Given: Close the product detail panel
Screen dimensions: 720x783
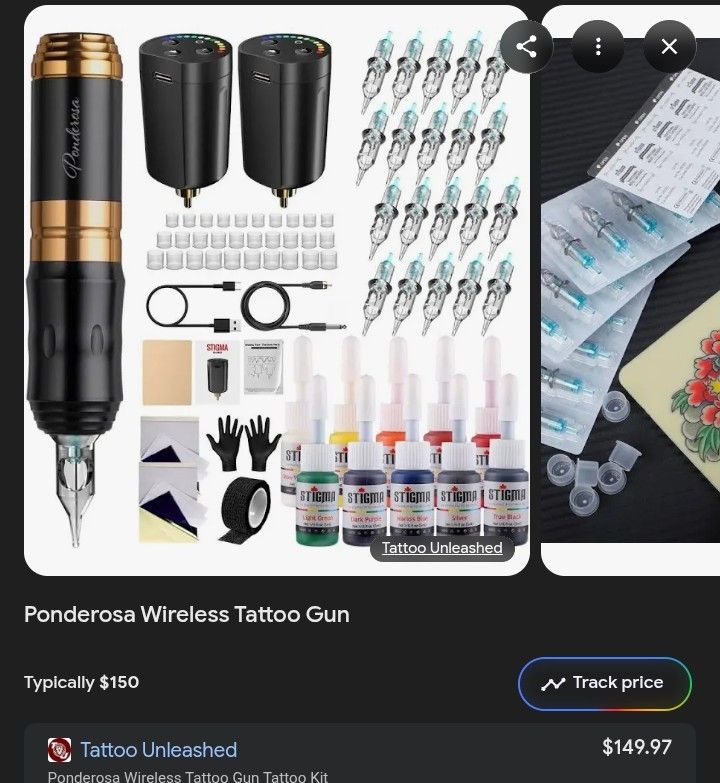Looking at the screenshot, I should click(669, 46).
